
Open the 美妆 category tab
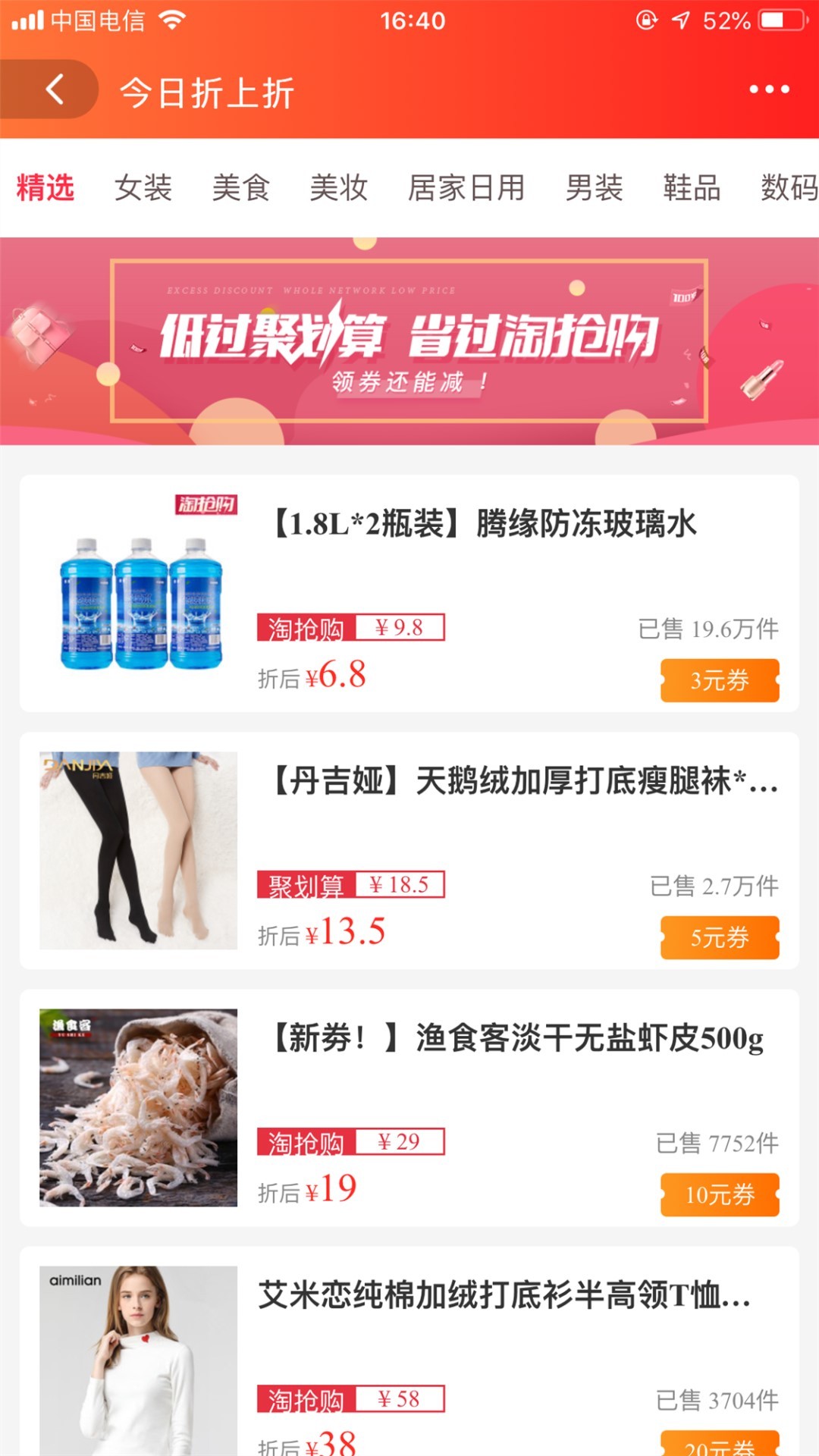[339, 187]
